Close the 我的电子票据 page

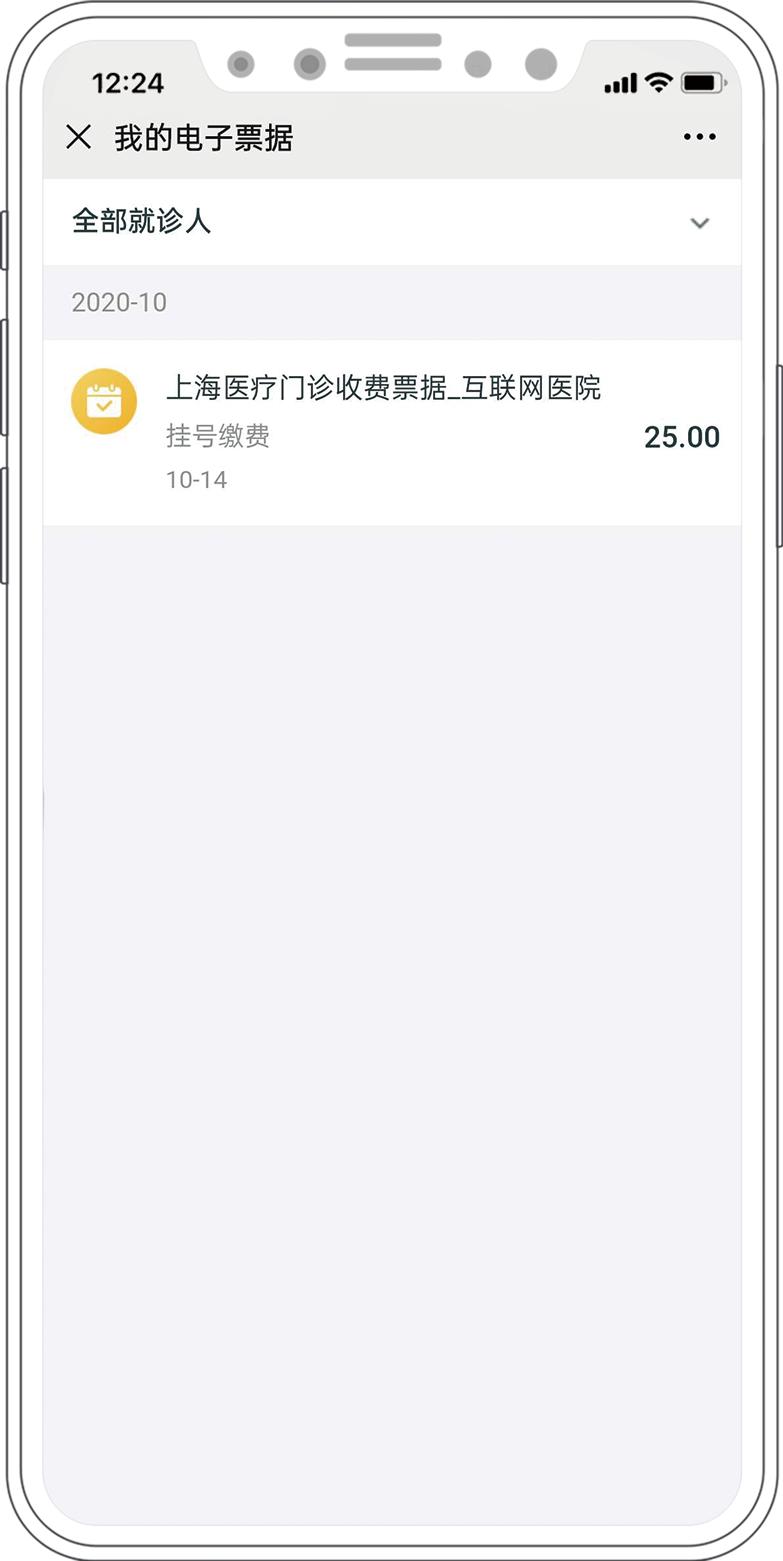pos(78,137)
